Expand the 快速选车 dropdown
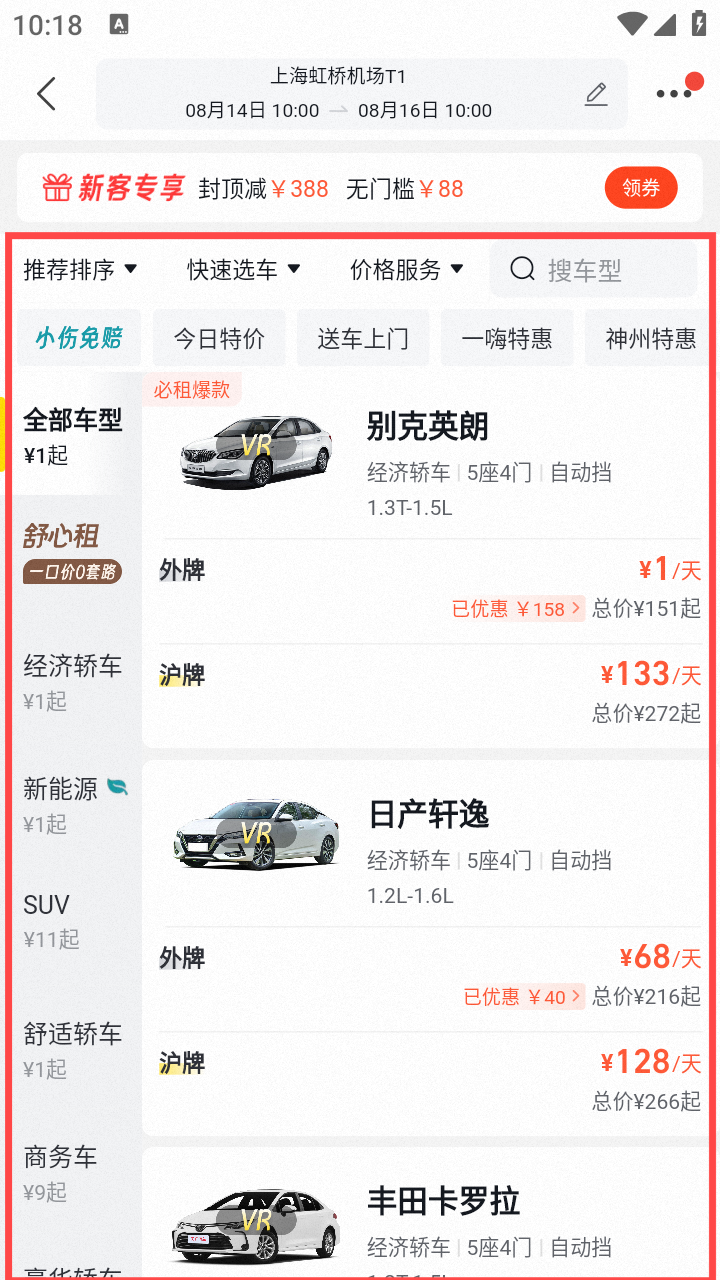720x1280 pixels. 244,269
